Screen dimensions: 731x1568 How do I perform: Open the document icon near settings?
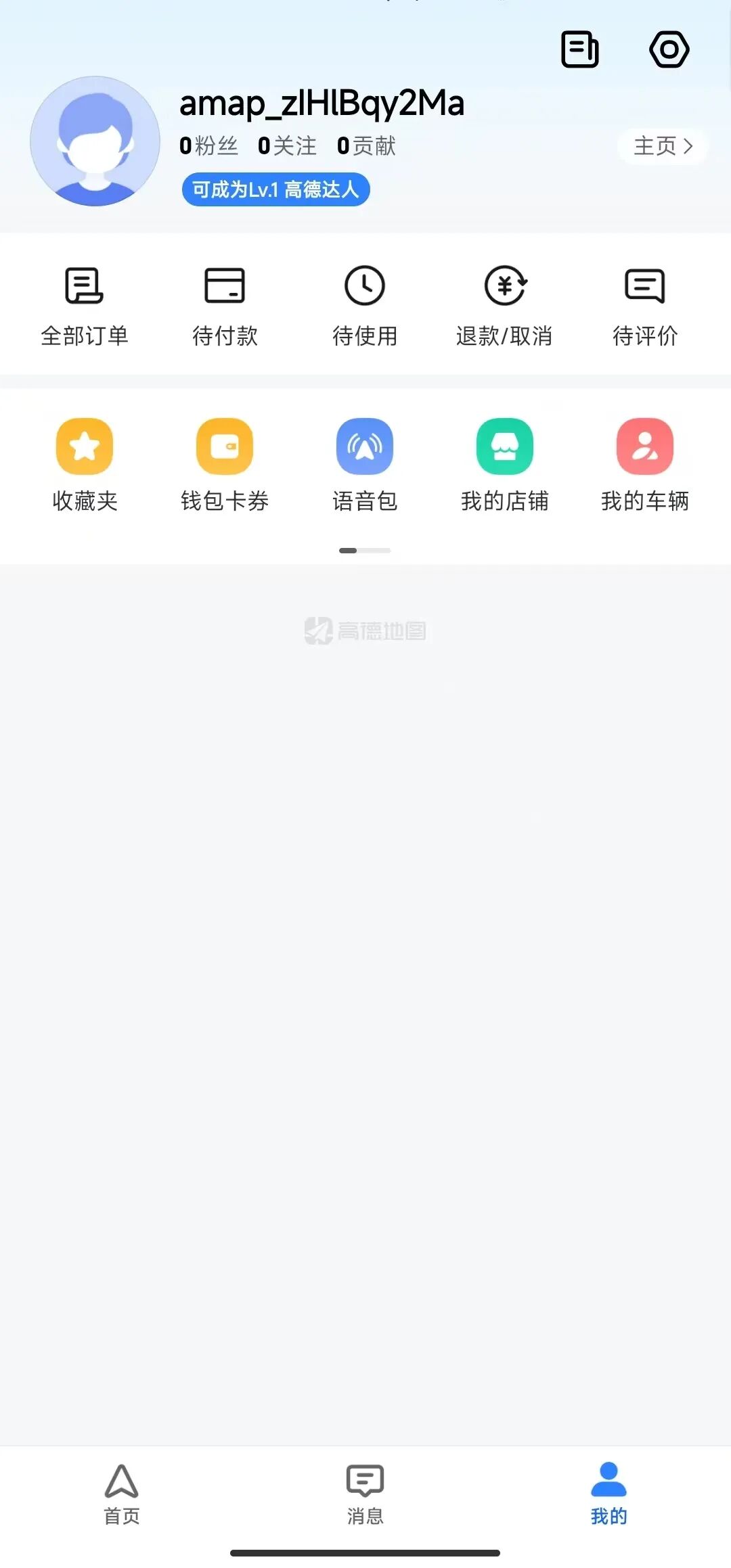pyautogui.click(x=580, y=49)
